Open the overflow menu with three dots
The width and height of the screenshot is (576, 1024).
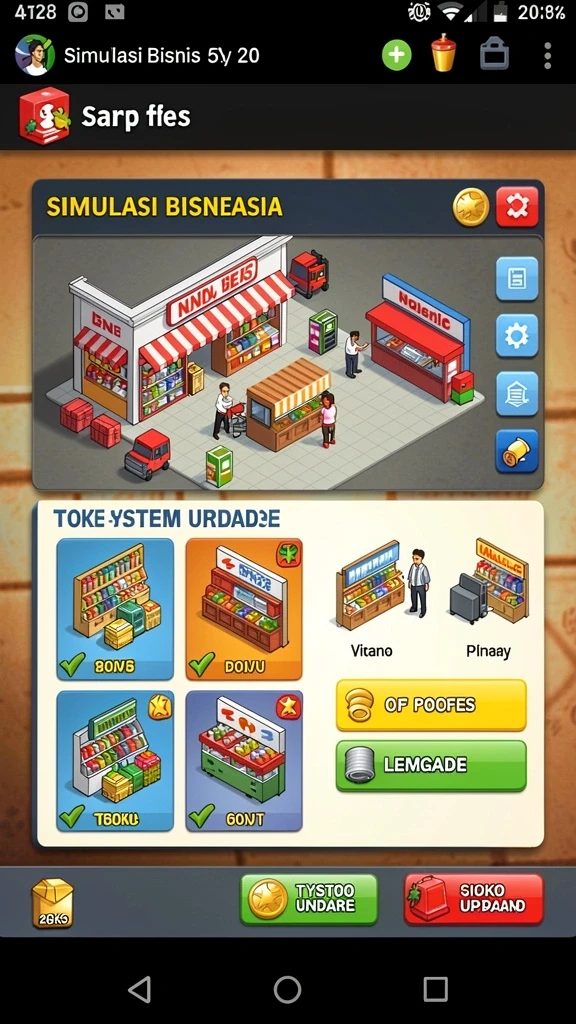[547, 56]
